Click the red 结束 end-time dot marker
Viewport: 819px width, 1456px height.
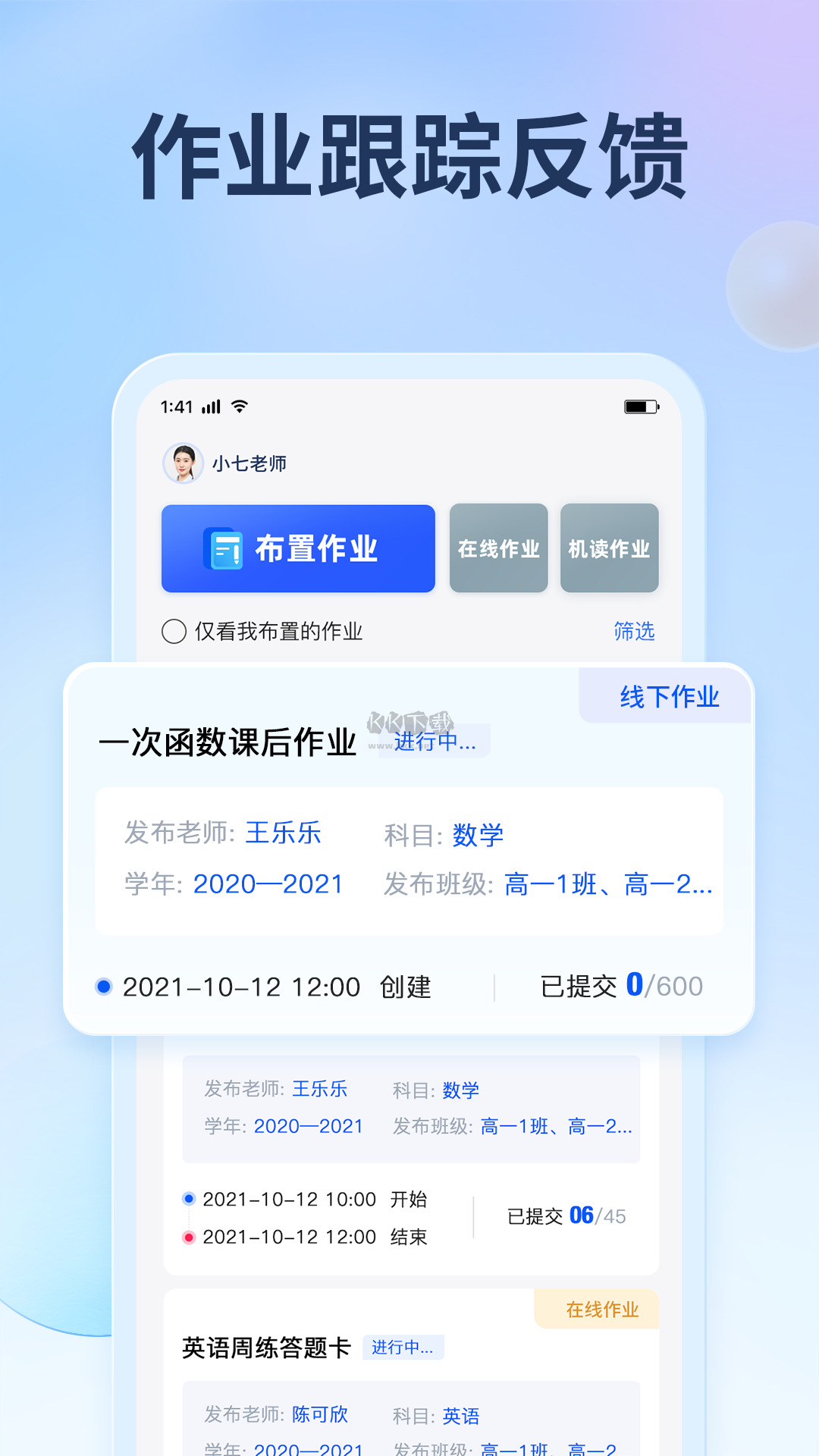187,1236
